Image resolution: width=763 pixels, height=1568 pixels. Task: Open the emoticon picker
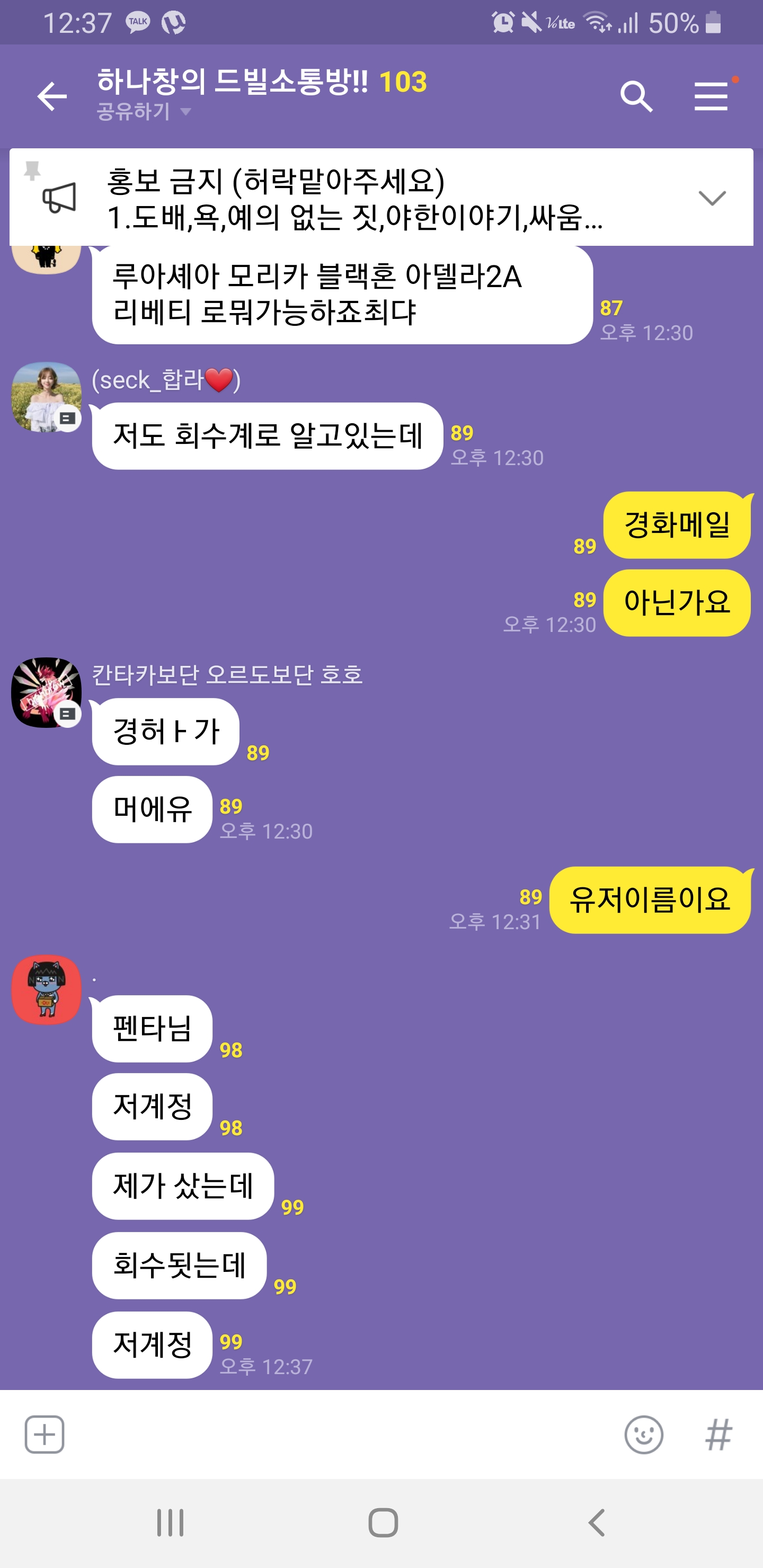click(x=644, y=1435)
